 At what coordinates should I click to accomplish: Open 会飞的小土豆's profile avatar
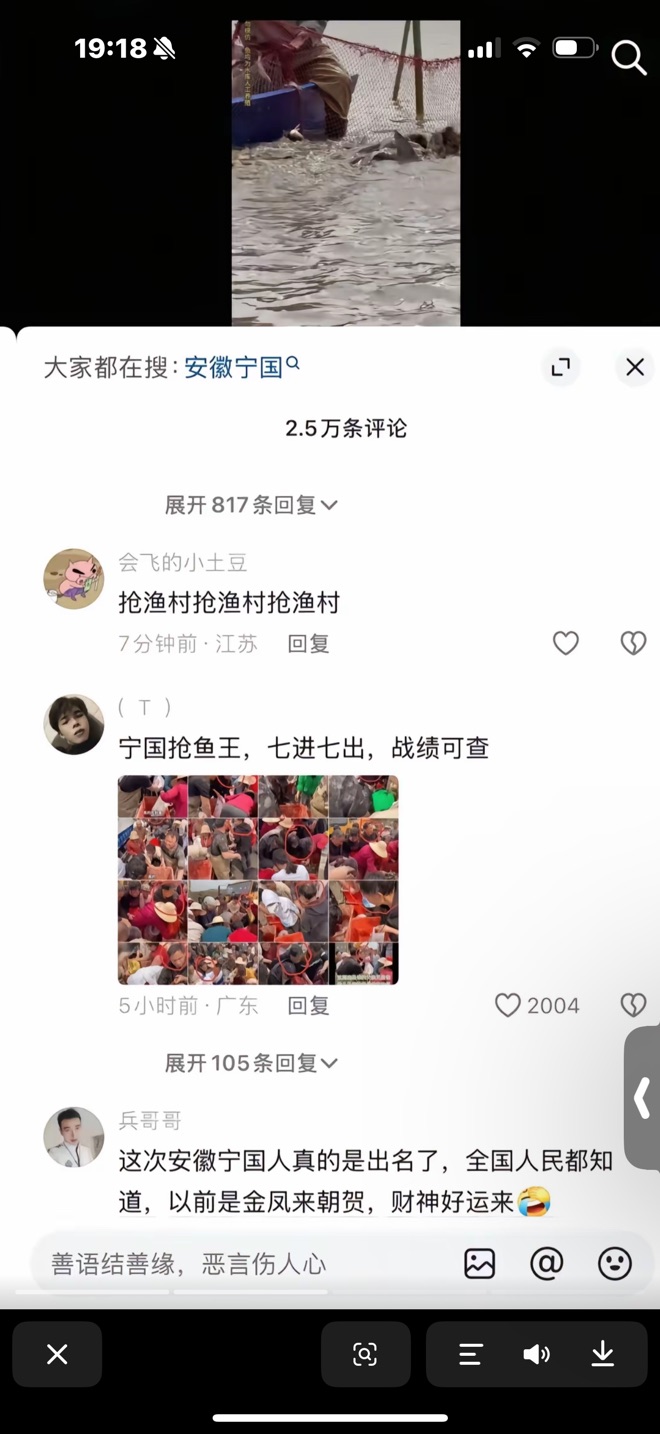(x=74, y=578)
